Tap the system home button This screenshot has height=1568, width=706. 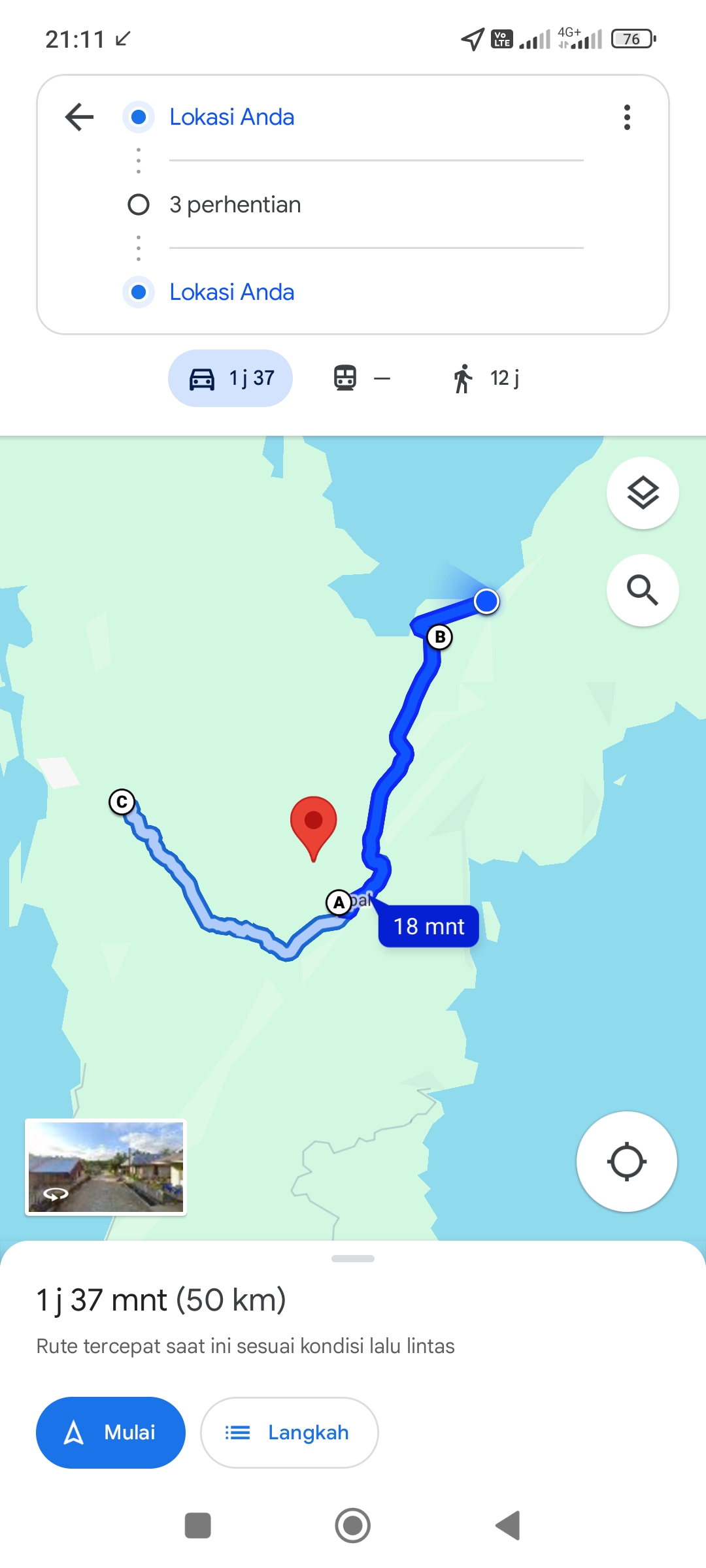pos(353,1526)
